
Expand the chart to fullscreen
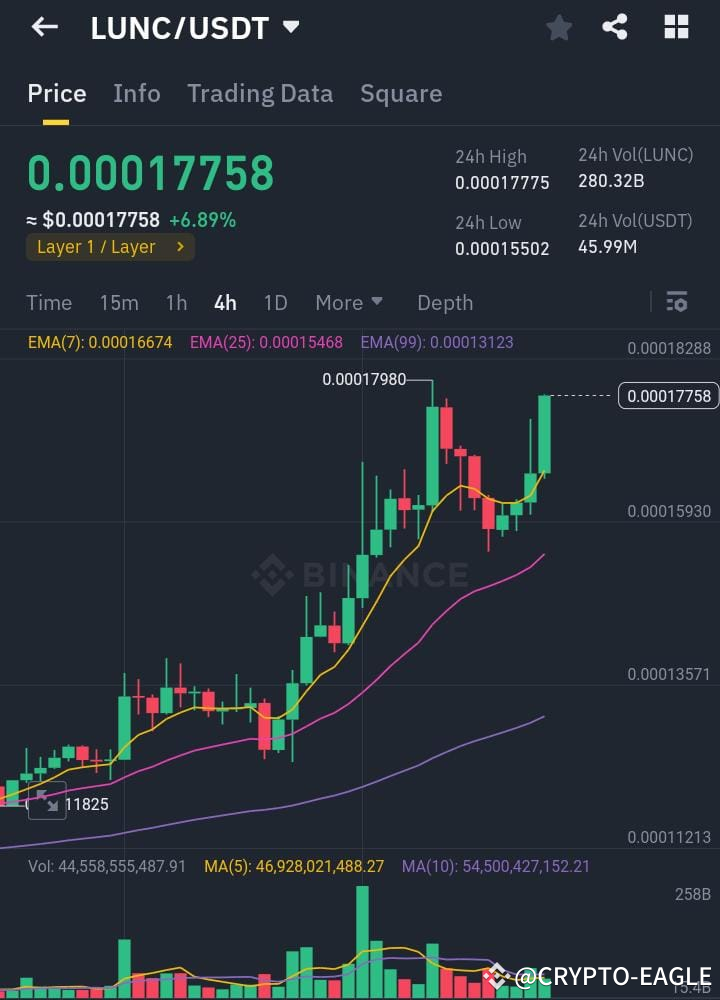[x=46, y=800]
